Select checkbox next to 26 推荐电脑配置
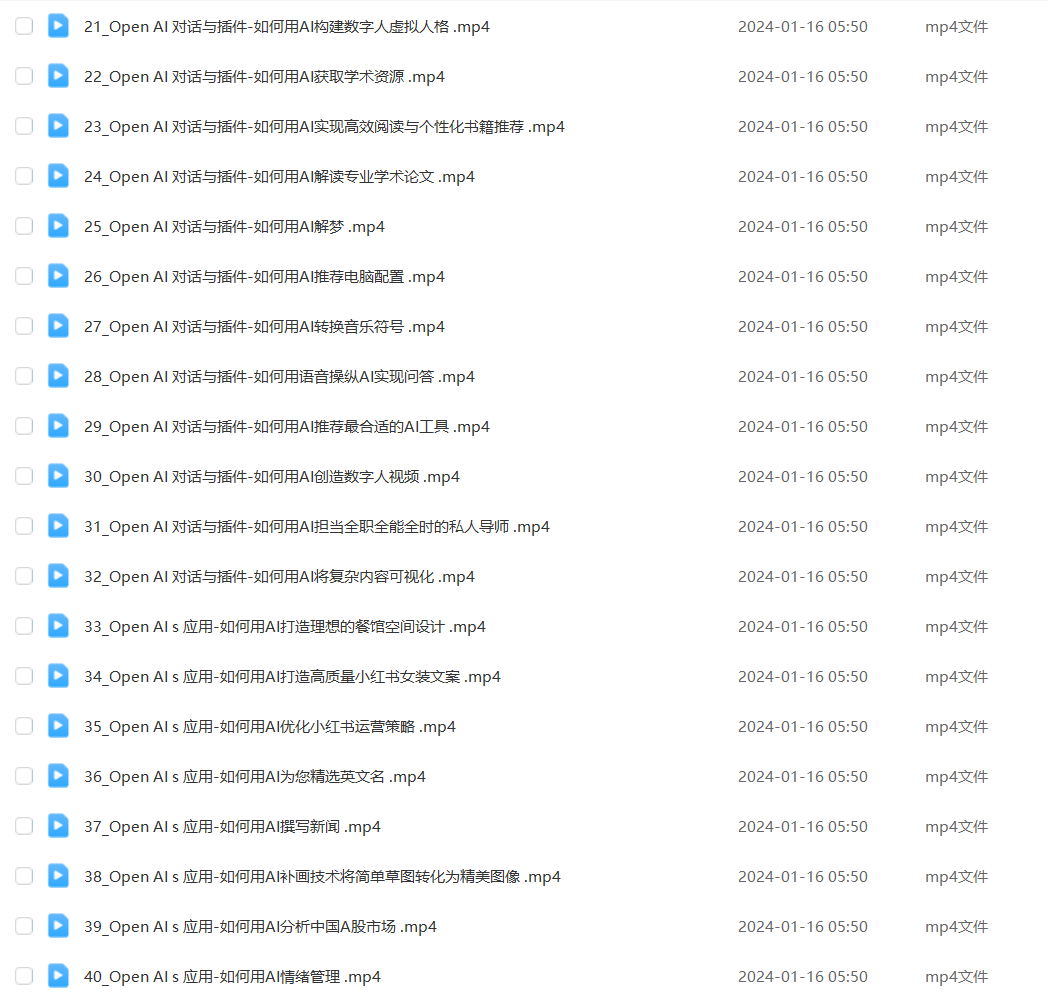 pos(24,276)
